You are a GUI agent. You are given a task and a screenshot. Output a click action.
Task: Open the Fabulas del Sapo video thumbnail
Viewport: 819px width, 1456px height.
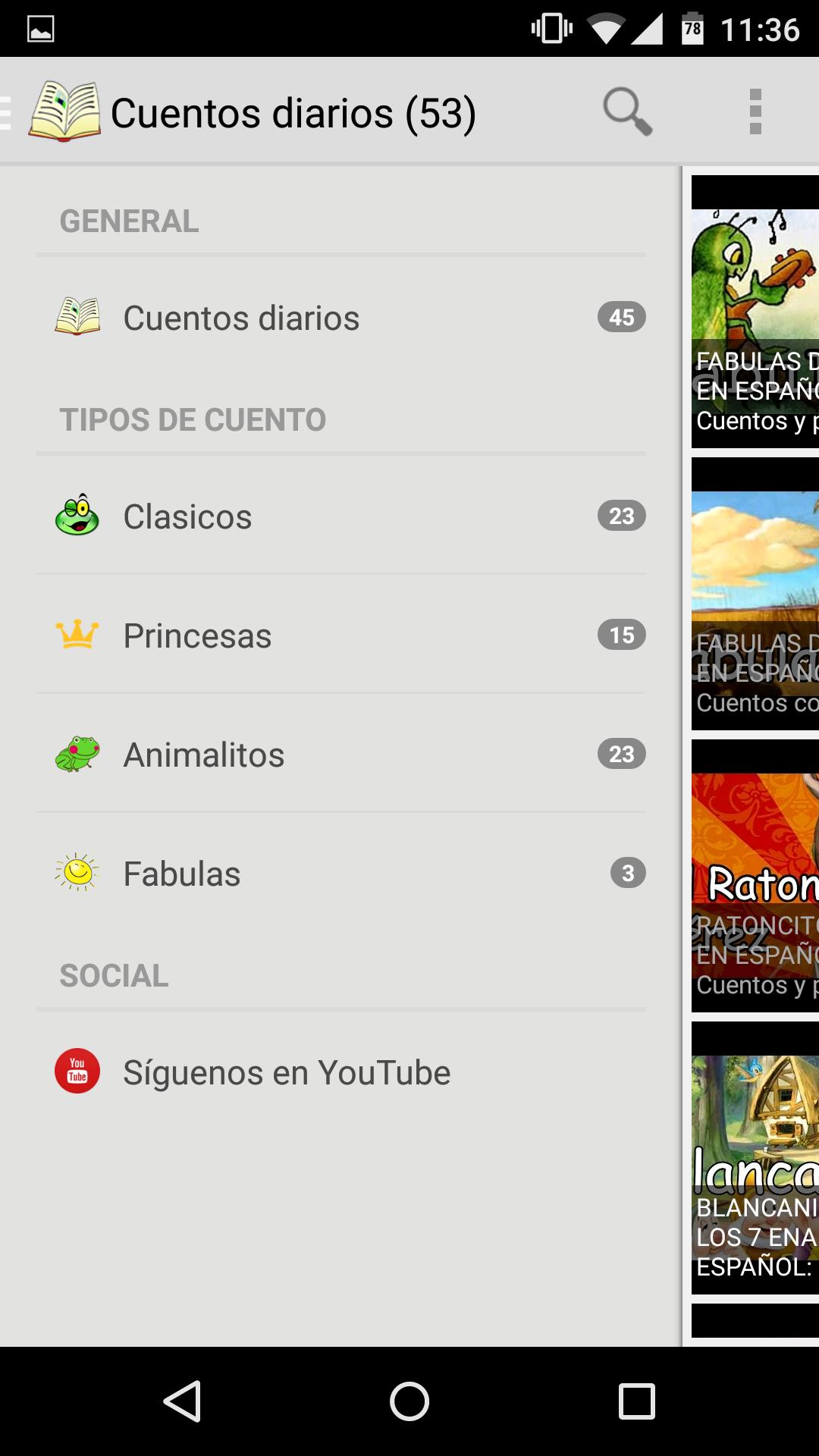pyautogui.click(x=755, y=311)
